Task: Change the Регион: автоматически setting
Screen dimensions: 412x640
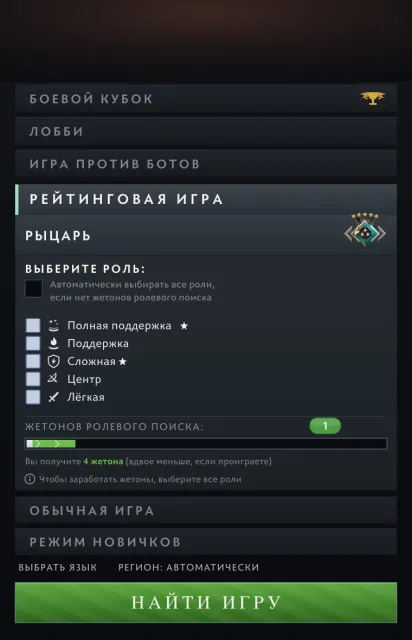Action: point(188,567)
